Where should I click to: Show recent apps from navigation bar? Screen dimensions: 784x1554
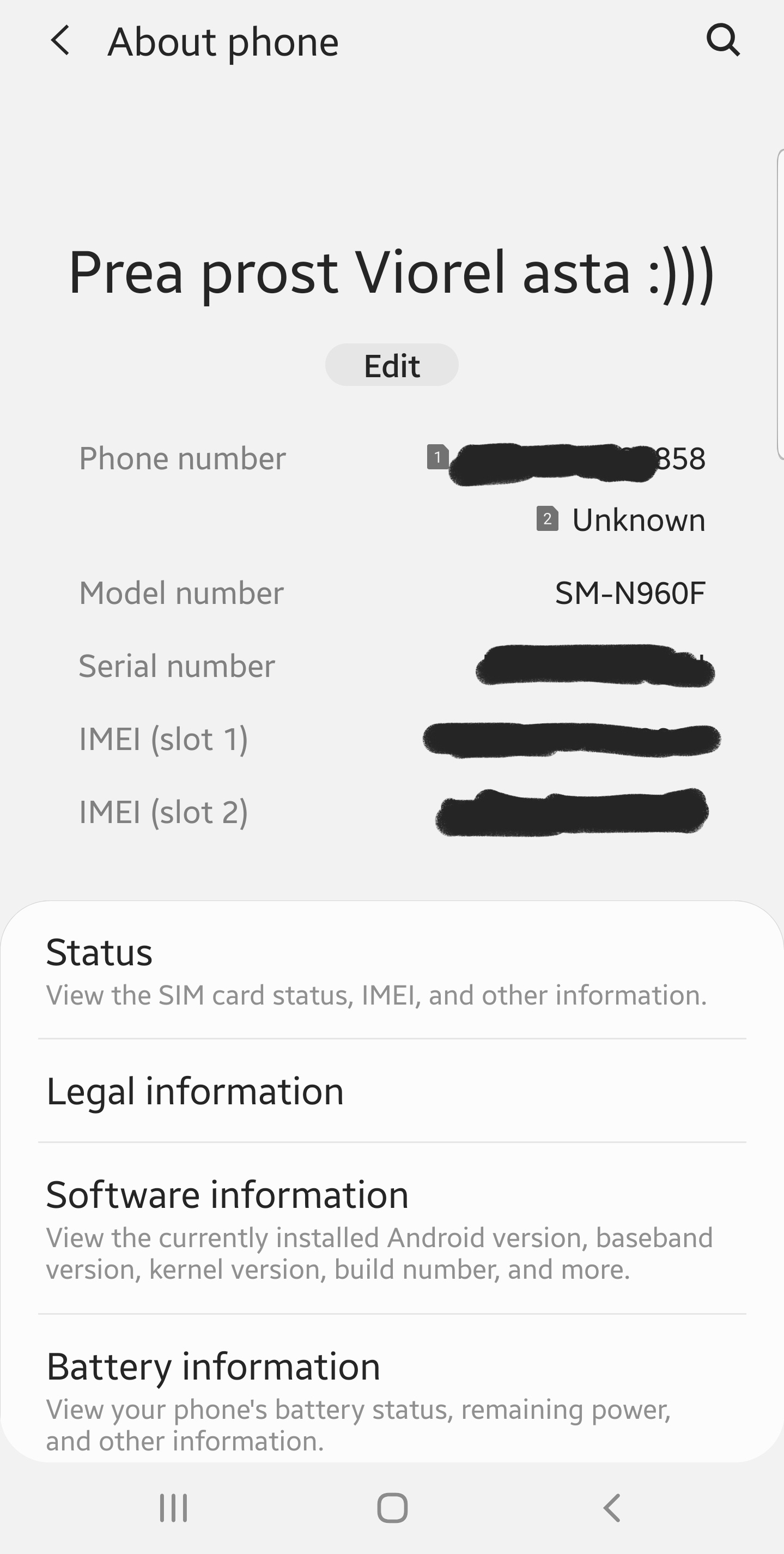(x=174, y=1508)
